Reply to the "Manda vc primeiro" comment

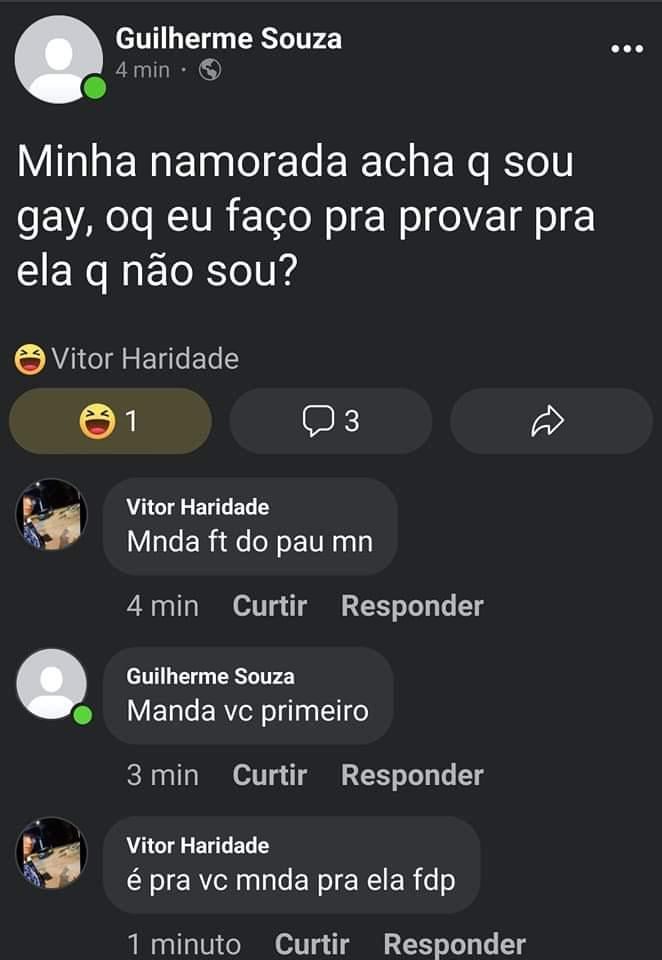412,775
